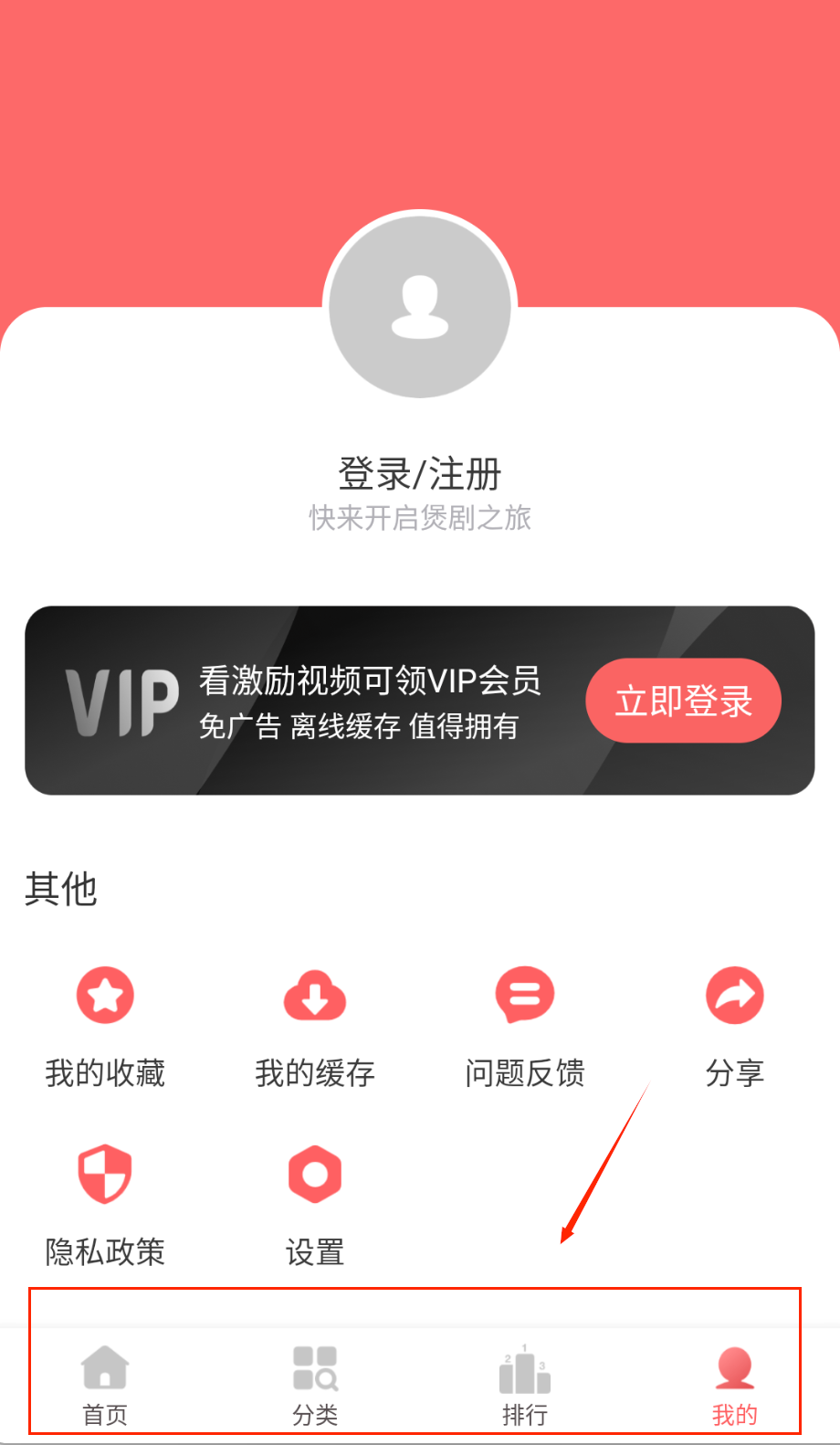This screenshot has height=1445, width=840.
Task: Tap the gray profile avatar
Action: coord(420,305)
